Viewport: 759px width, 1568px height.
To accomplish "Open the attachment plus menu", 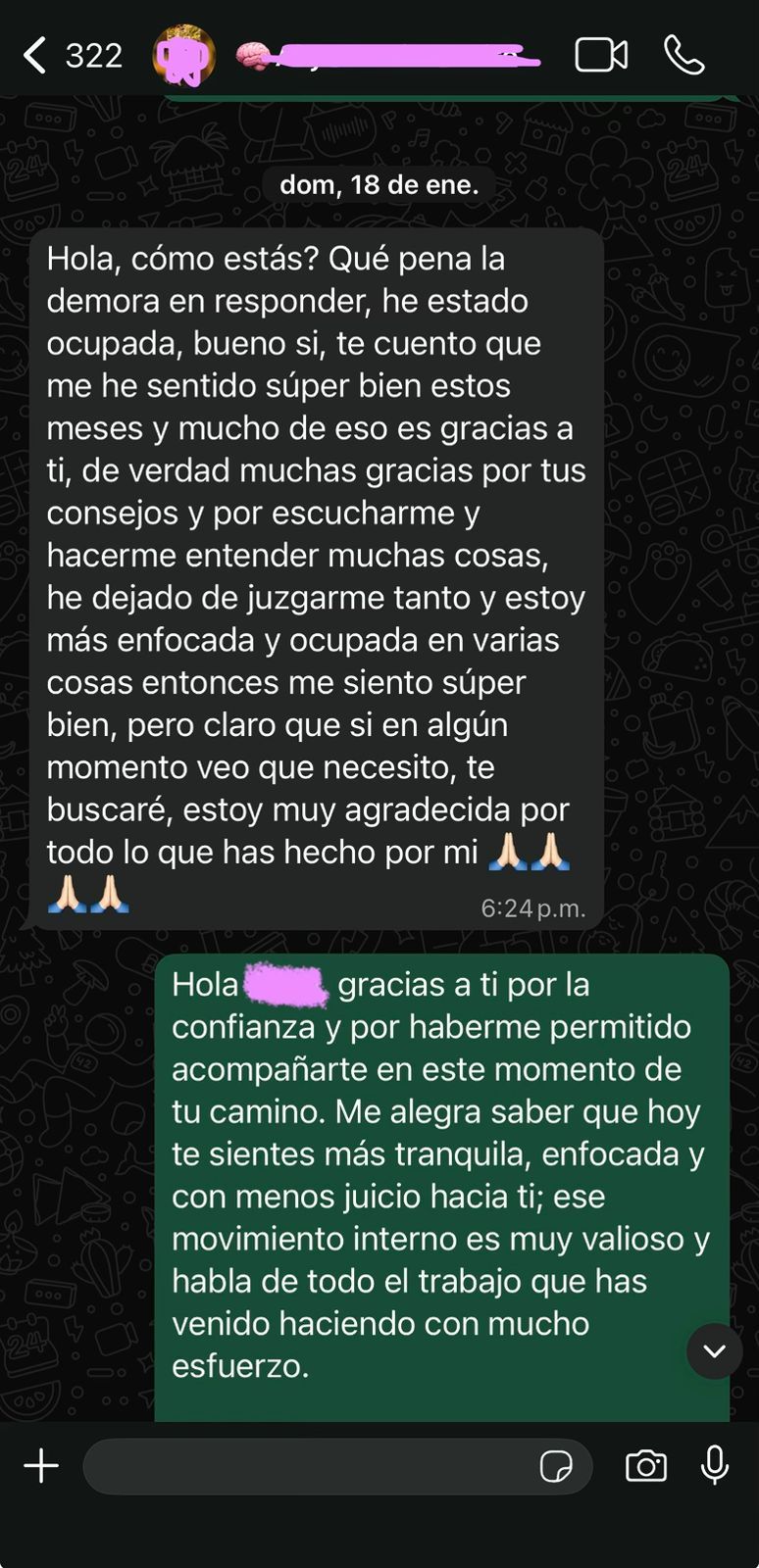I will pos(41,1466).
